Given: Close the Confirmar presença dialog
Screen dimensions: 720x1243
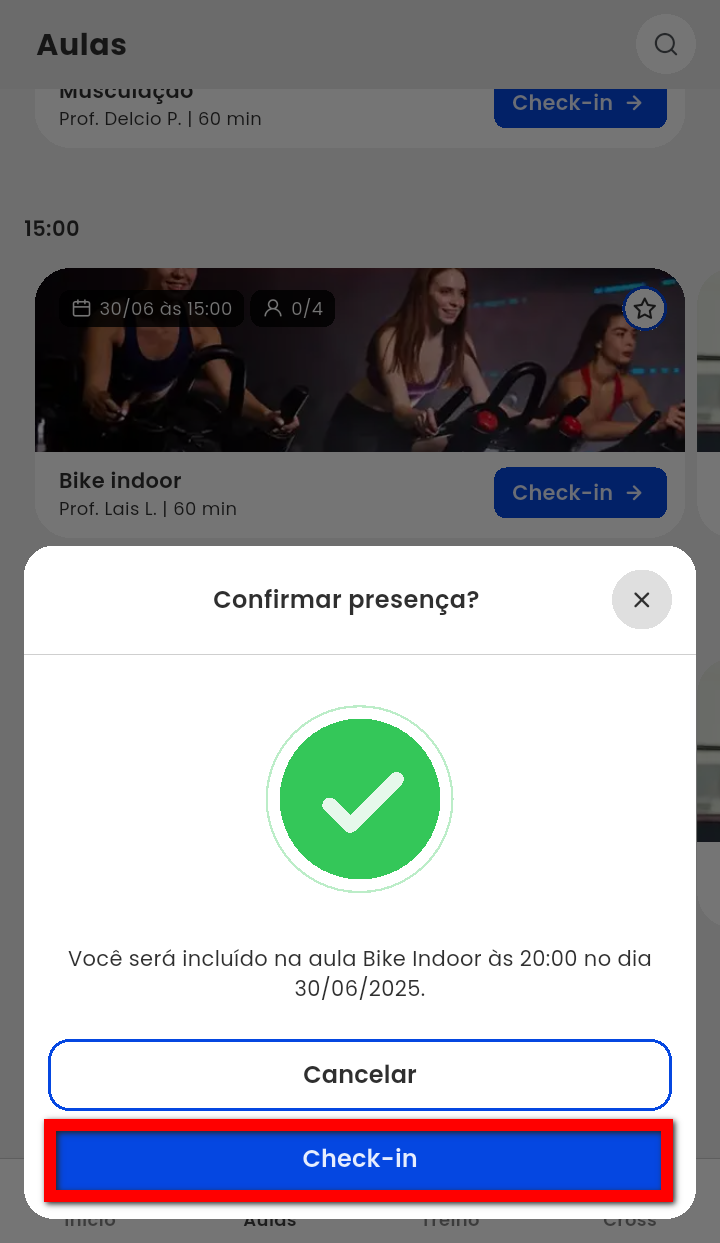Looking at the screenshot, I should [641, 600].
